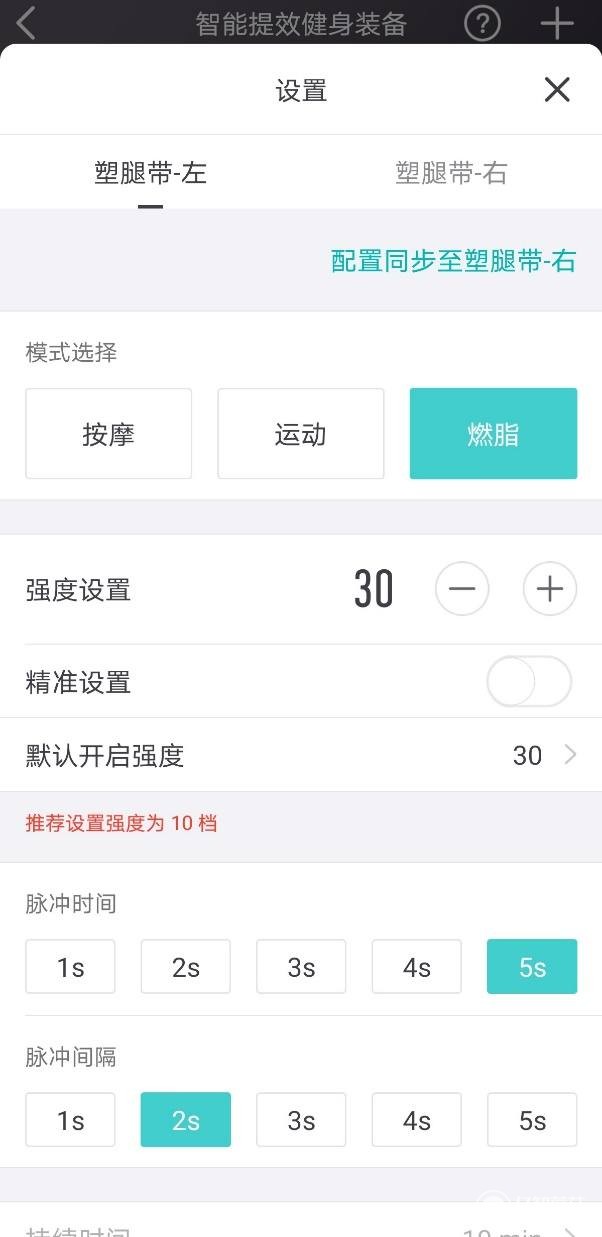Increase intensity with the plus button

[550, 589]
